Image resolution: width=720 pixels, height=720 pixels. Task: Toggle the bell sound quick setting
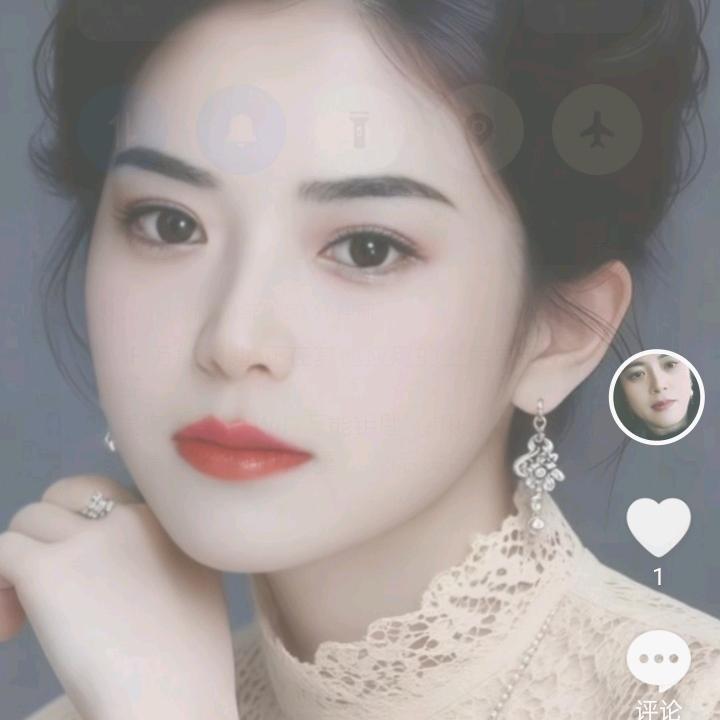tap(241, 130)
